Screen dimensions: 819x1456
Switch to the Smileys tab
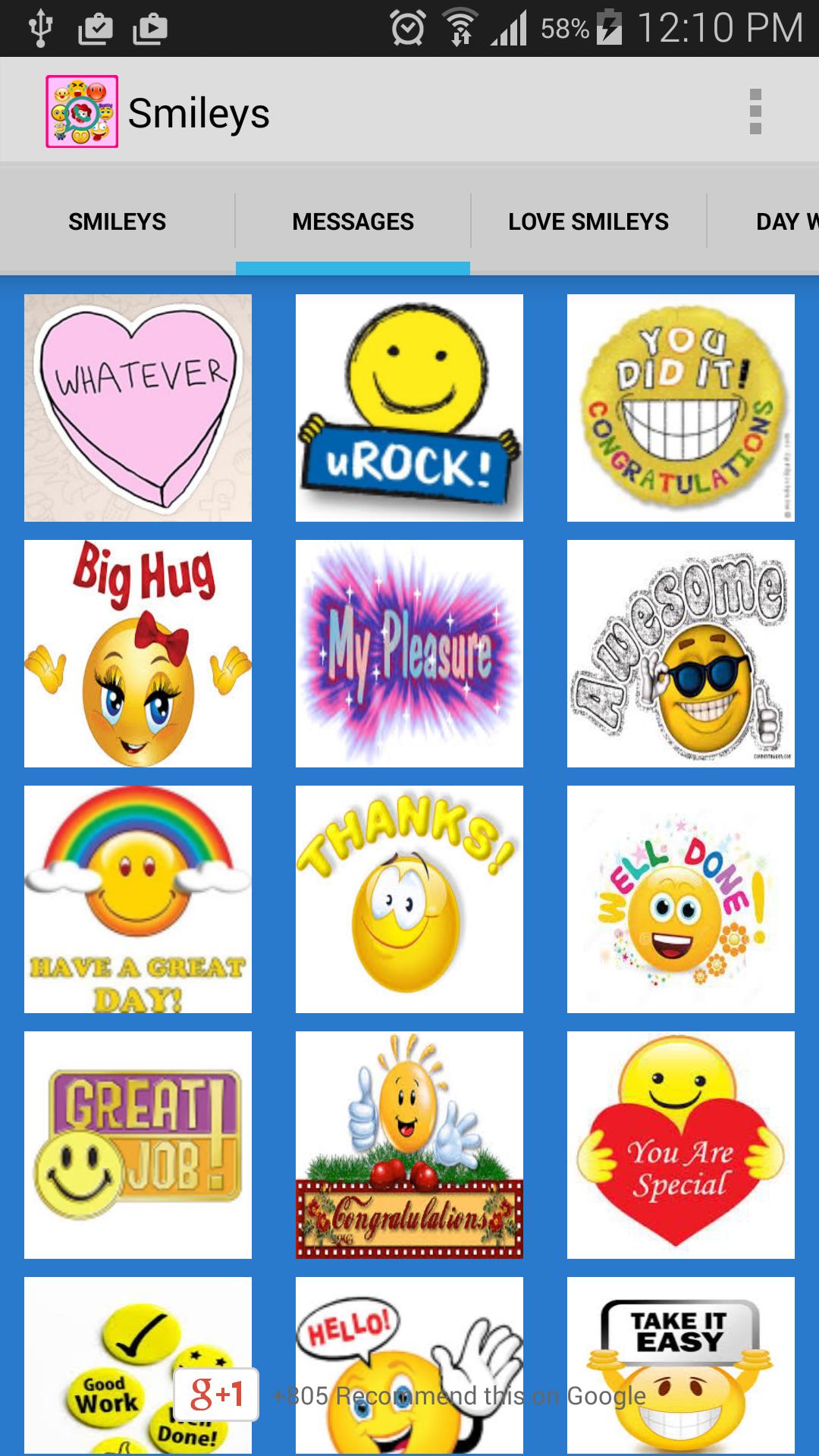(x=118, y=221)
